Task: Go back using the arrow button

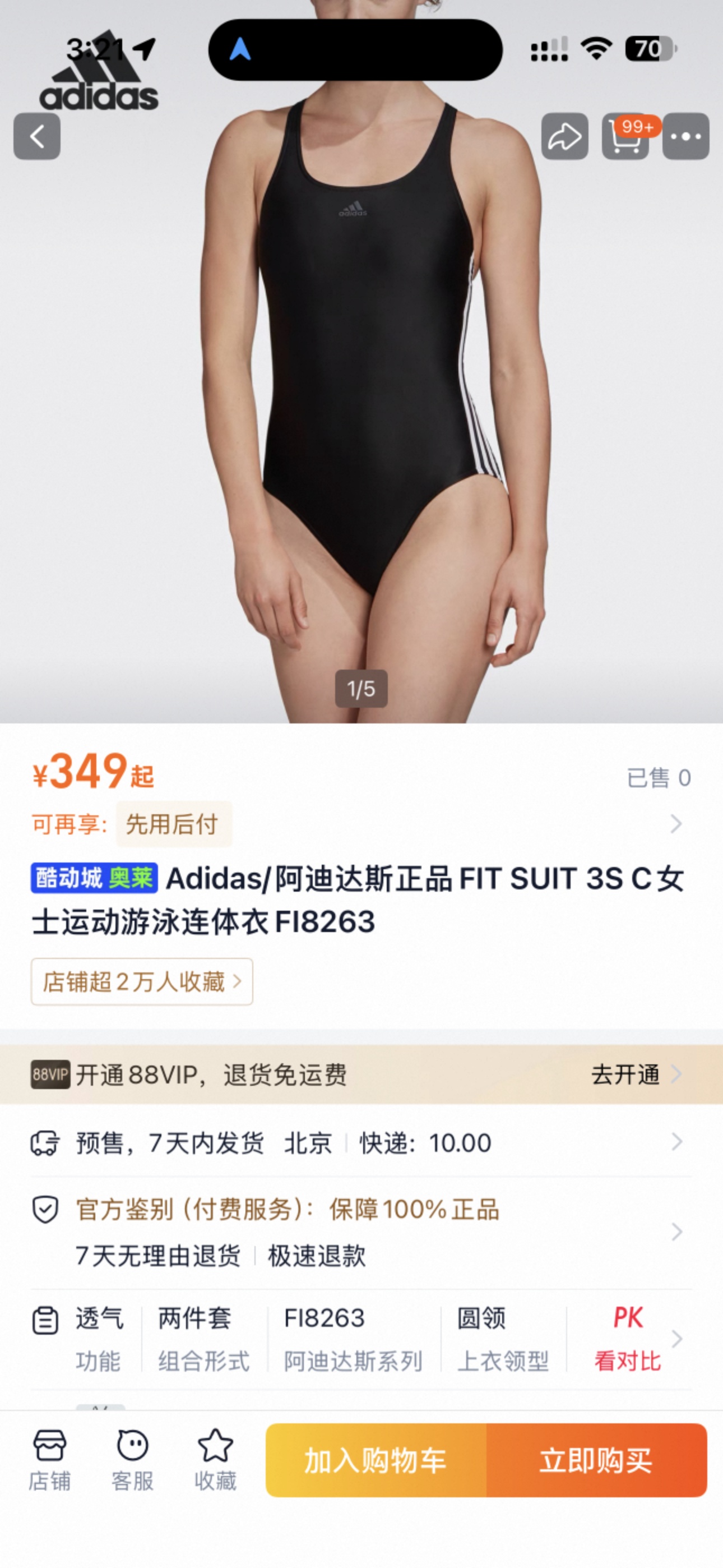Action: [x=37, y=136]
